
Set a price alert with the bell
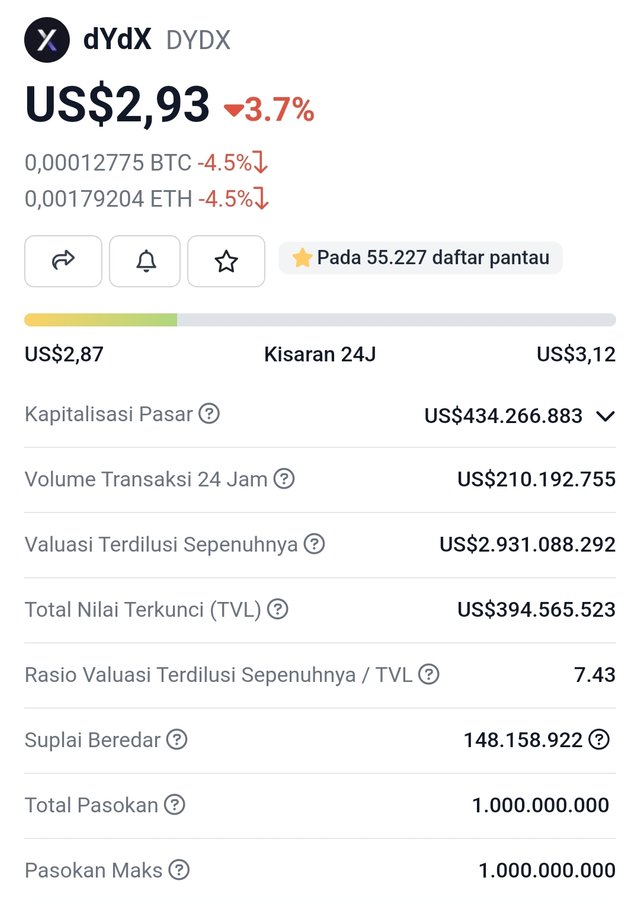tap(145, 261)
